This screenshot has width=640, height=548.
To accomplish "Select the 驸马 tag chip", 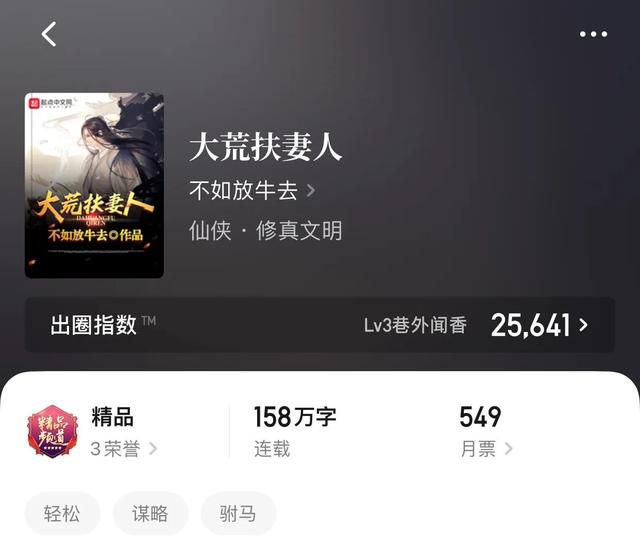I will click(x=238, y=514).
